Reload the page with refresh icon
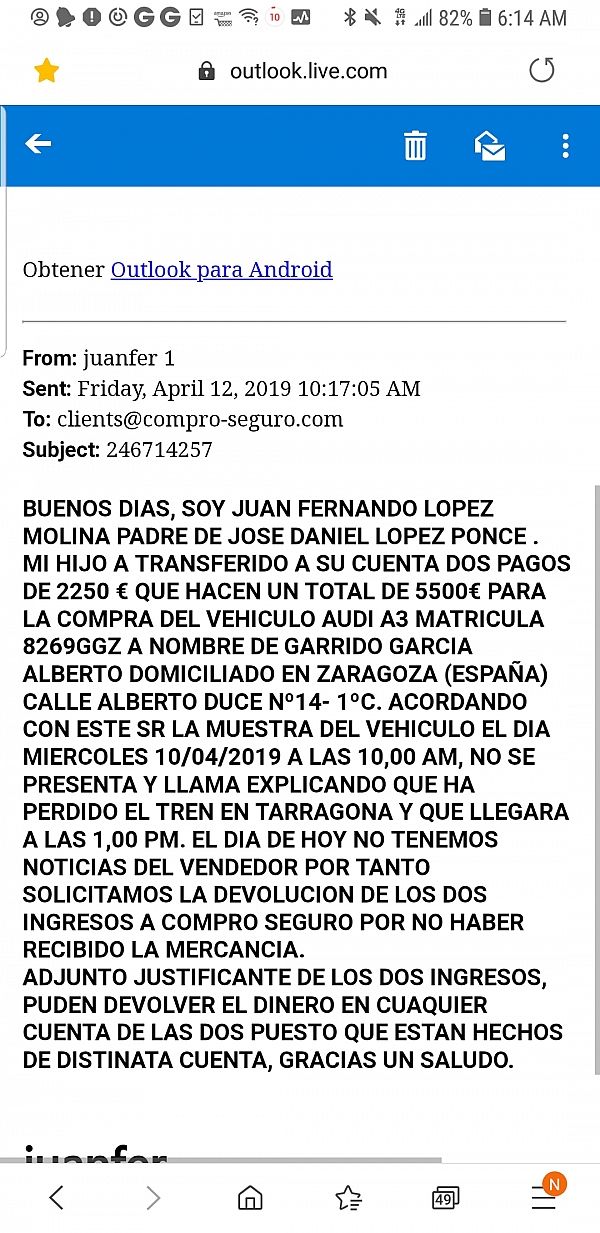Image resolution: width=600 pixels, height=1233 pixels. click(x=541, y=70)
